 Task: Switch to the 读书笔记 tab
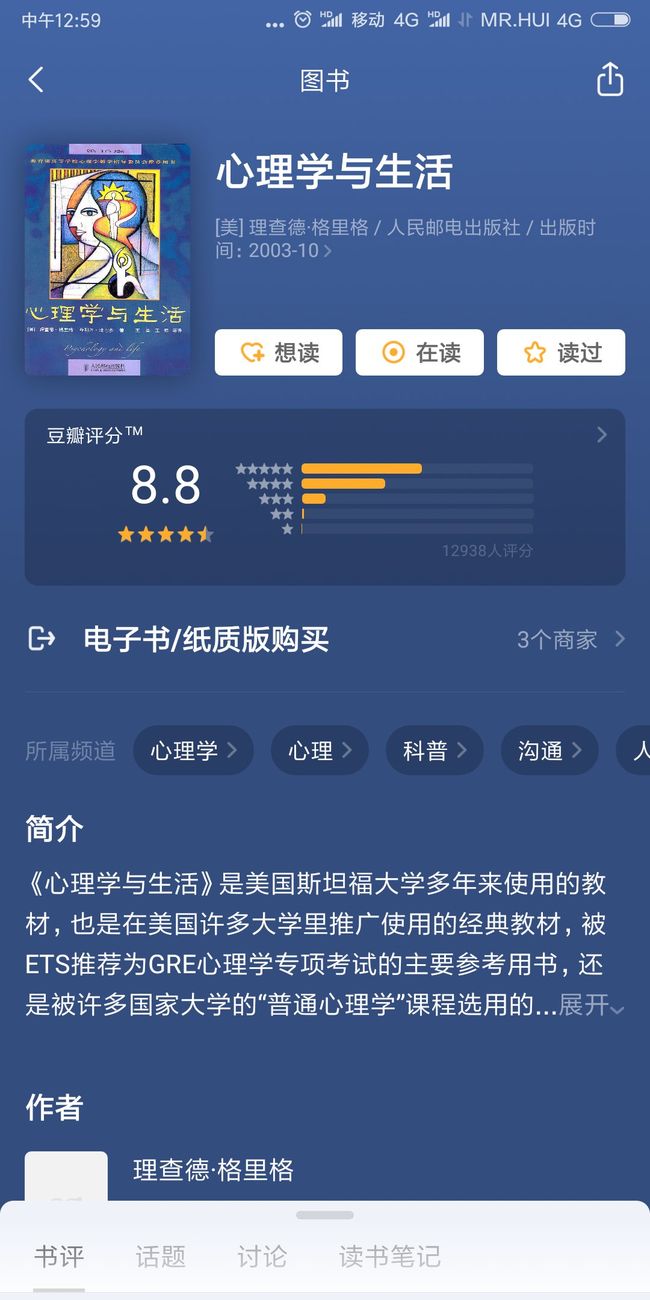(x=390, y=1256)
